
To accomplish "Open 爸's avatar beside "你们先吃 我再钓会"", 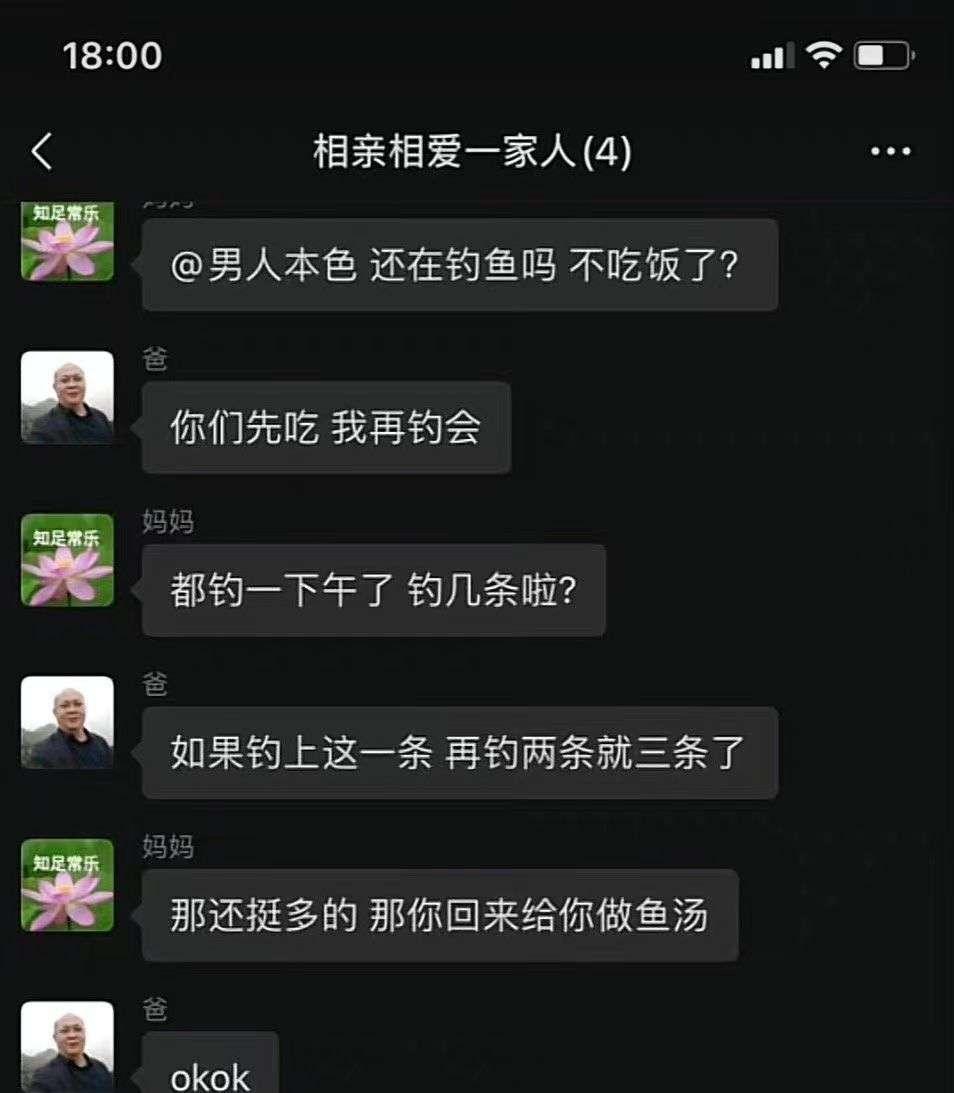I will (x=67, y=397).
